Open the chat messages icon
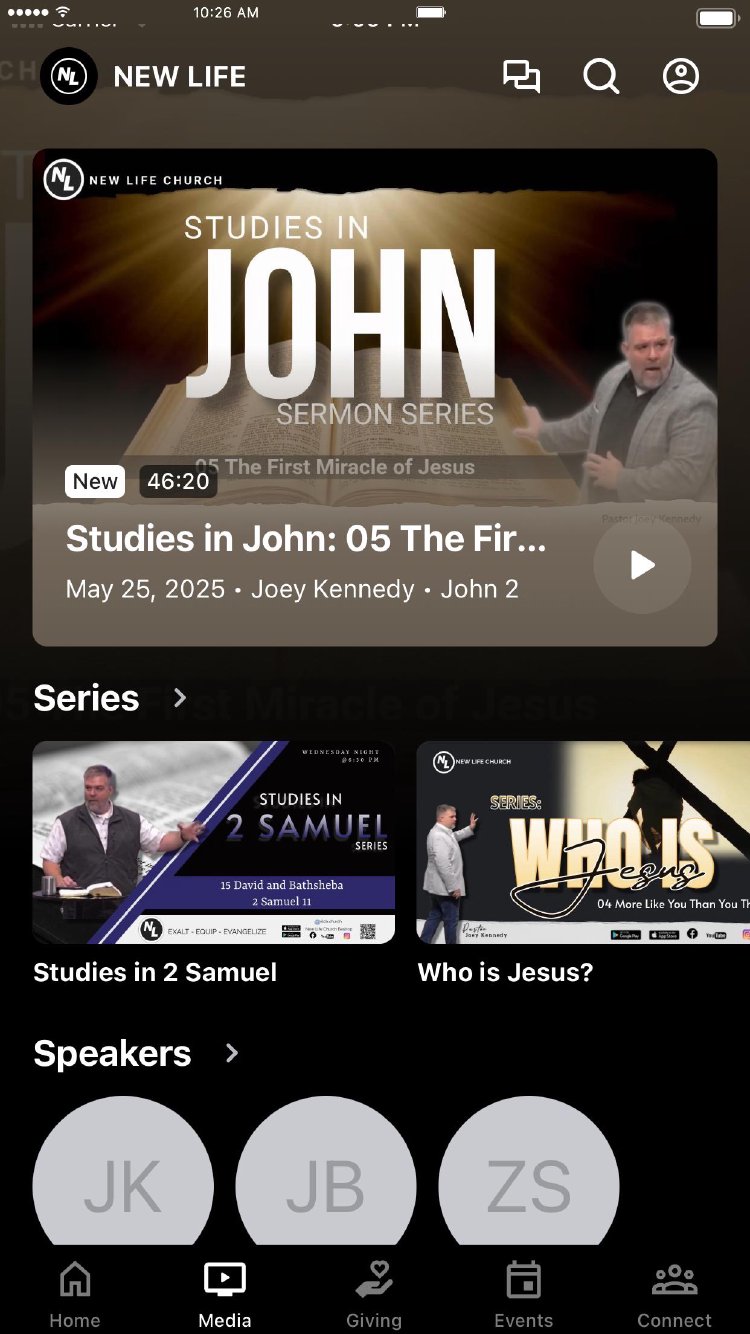The height and width of the screenshot is (1334, 750). (x=521, y=77)
